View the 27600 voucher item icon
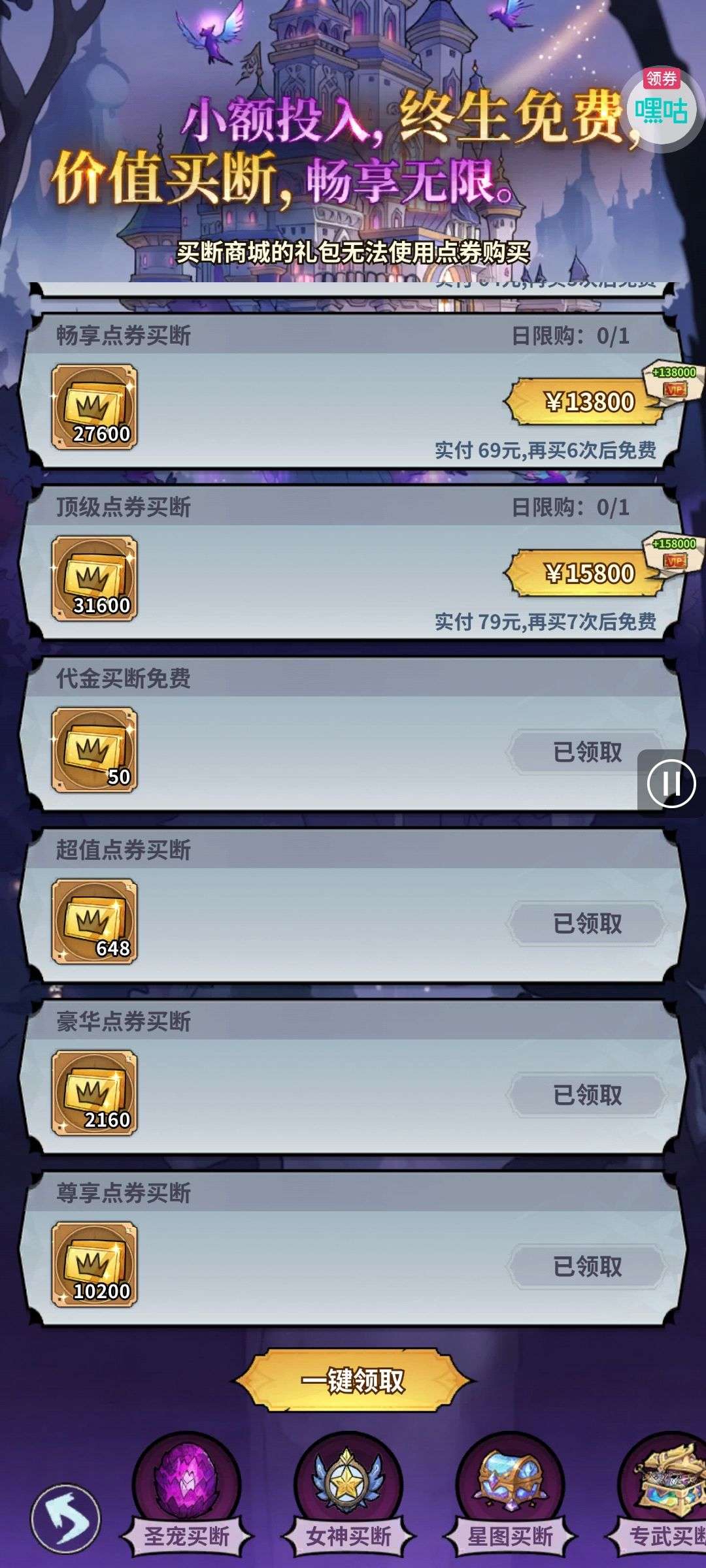 95,407
